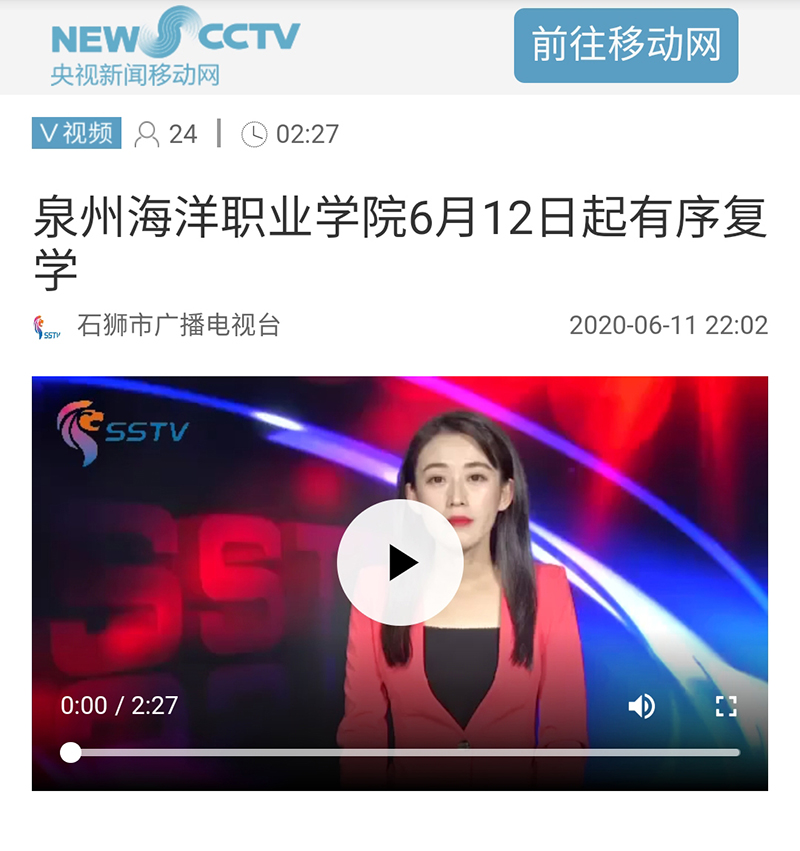Mute the video sound
This screenshot has width=800, height=851.
click(x=641, y=706)
